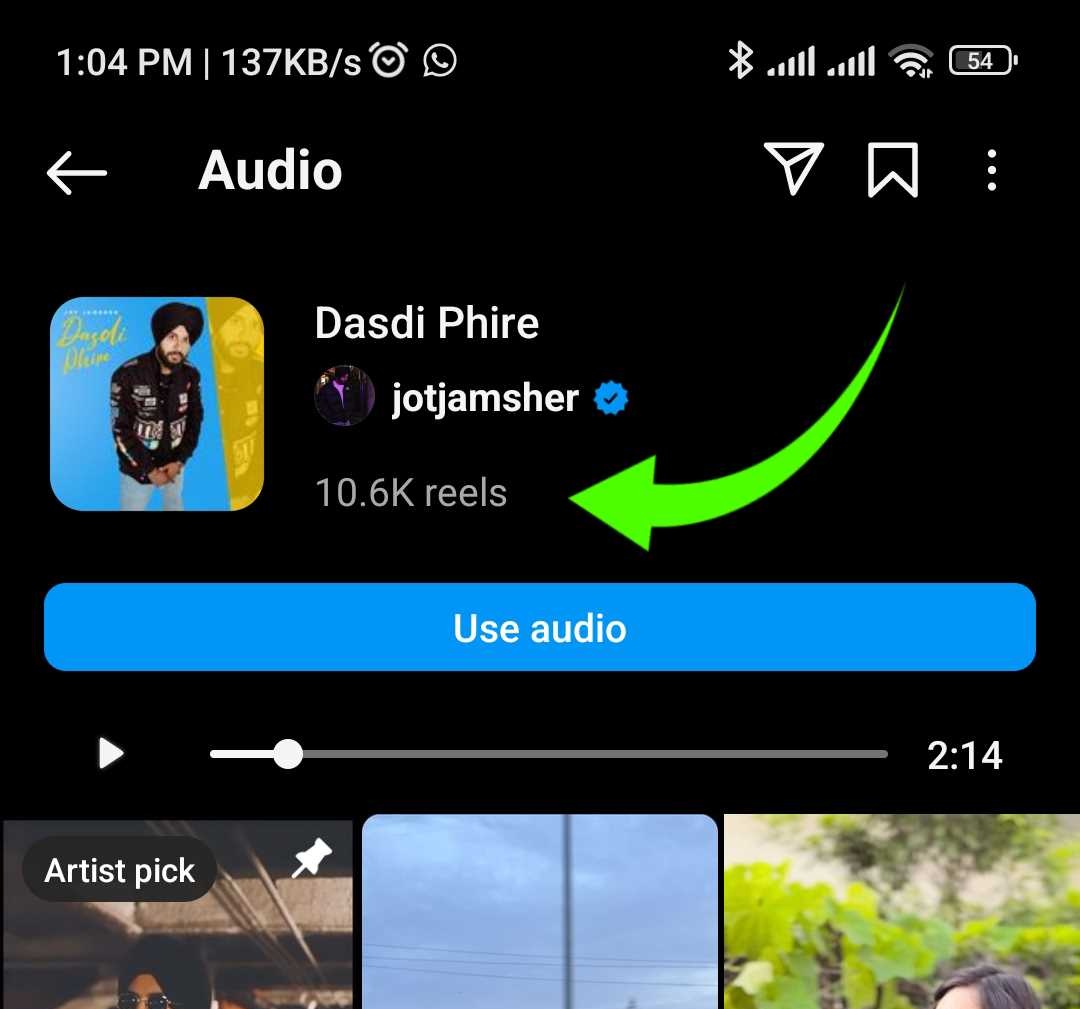
Task: Go back using the arrow icon
Action: [x=76, y=172]
